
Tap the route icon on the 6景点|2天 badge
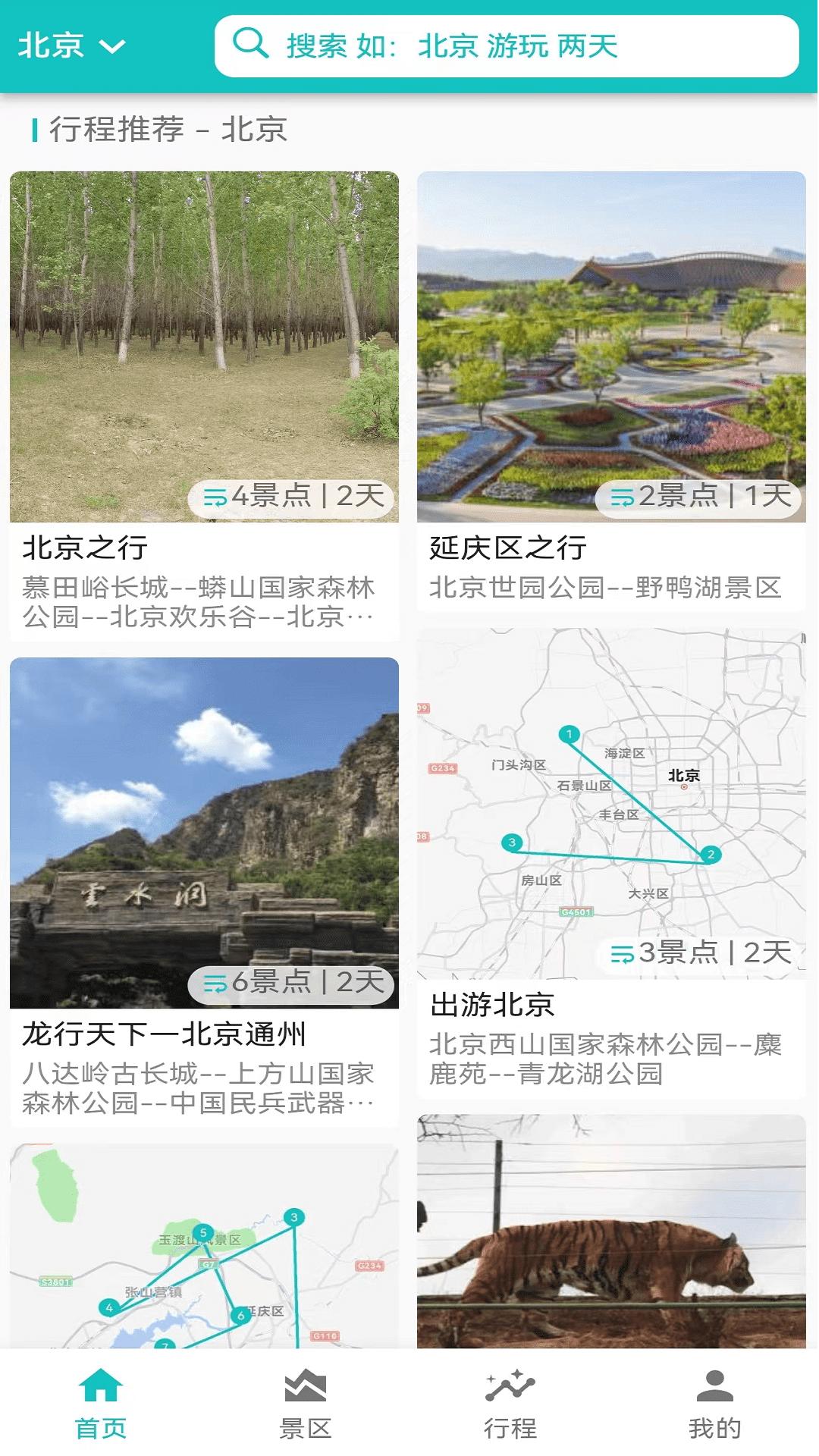pos(216,984)
